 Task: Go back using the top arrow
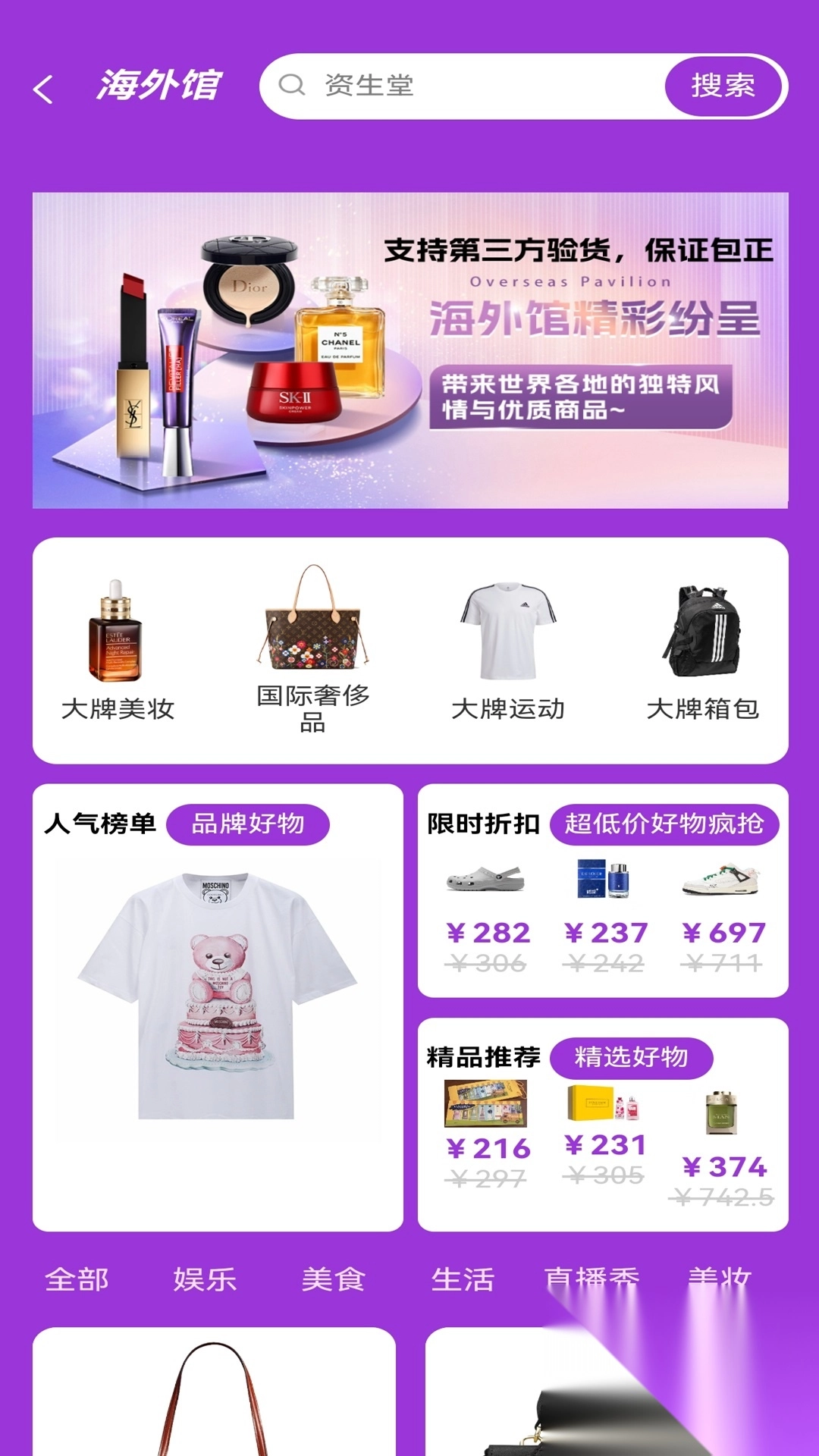tap(44, 89)
